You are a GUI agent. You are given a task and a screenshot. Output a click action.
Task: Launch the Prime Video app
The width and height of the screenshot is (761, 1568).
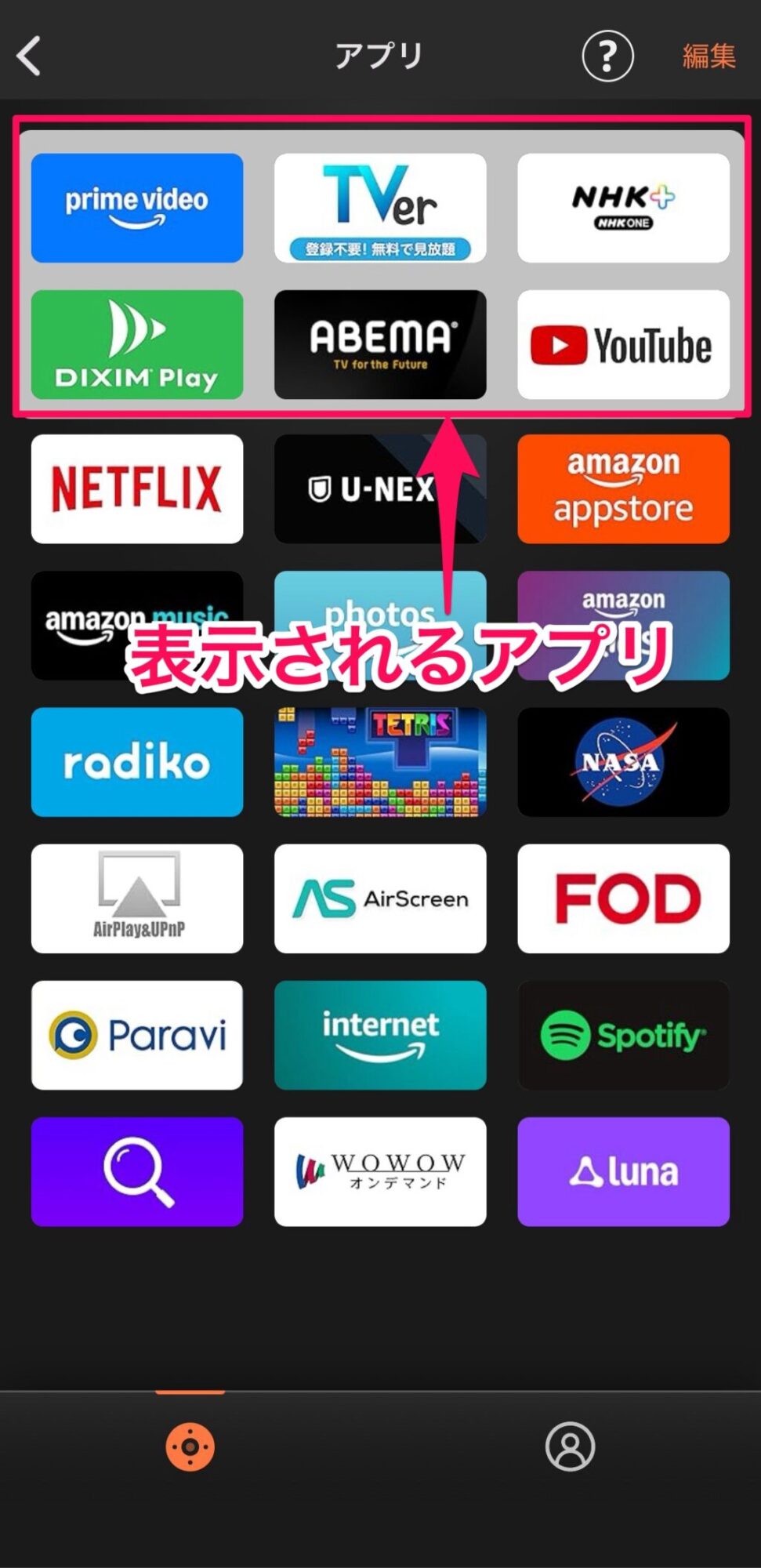(137, 208)
